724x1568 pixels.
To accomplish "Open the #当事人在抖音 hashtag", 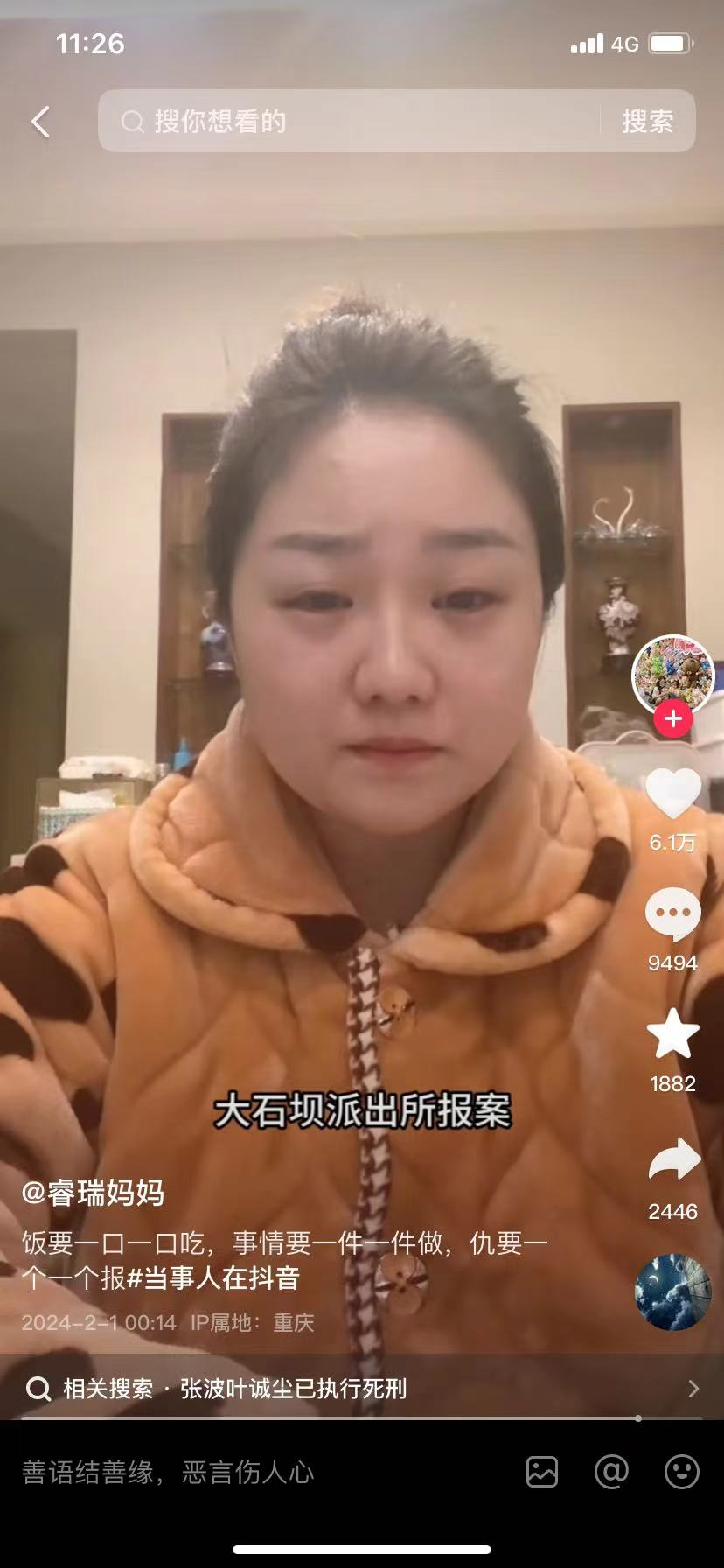I will click(213, 1277).
